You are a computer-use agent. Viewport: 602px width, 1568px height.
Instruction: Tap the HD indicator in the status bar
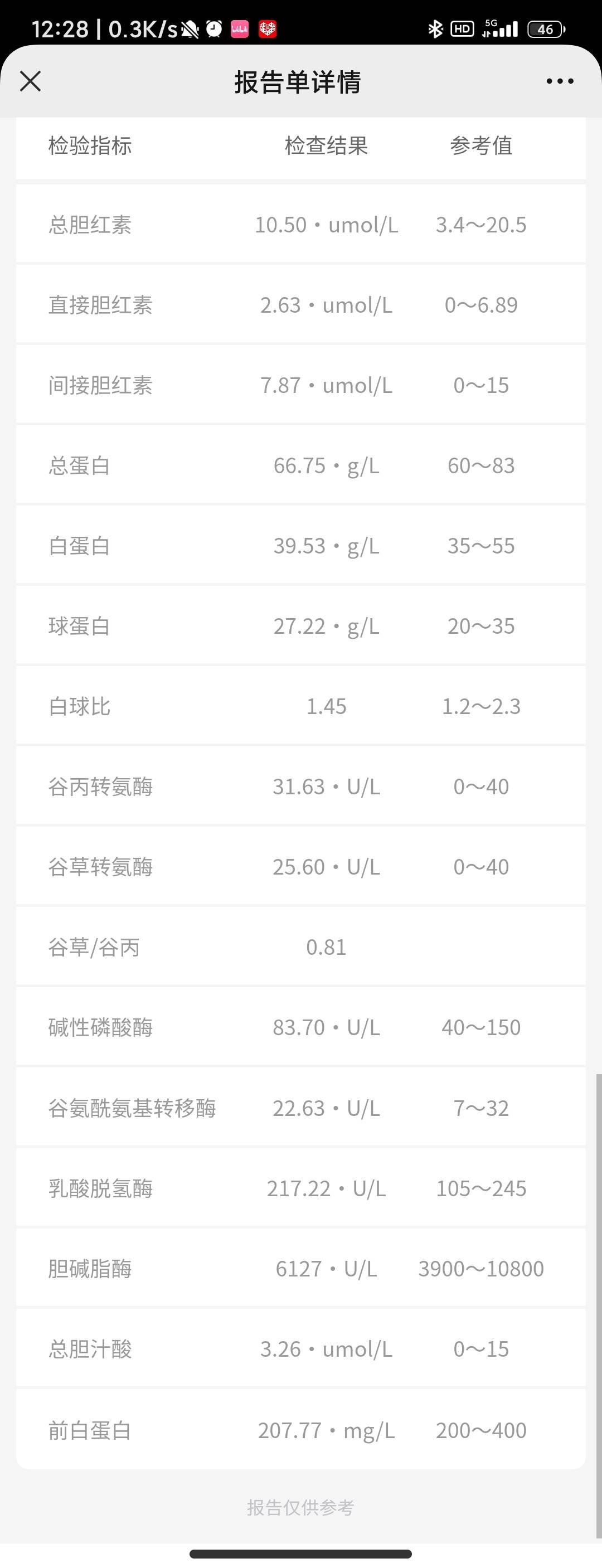(x=463, y=28)
